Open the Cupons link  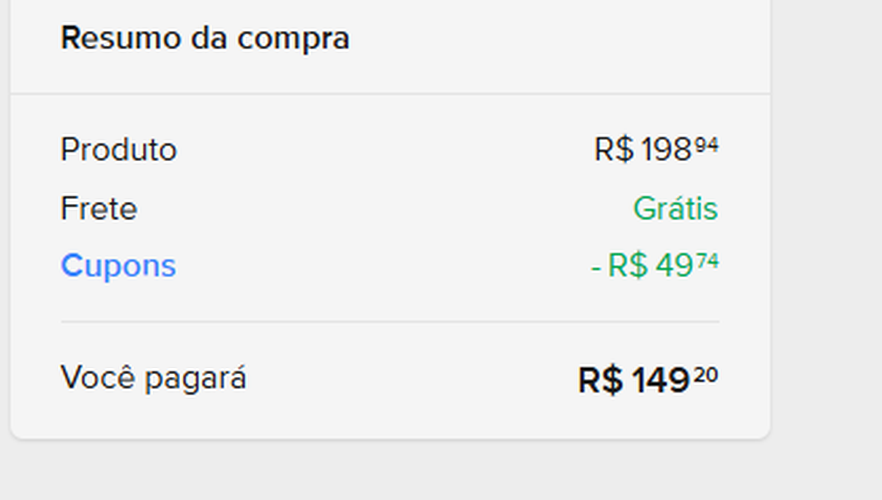pyautogui.click(x=118, y=266)
